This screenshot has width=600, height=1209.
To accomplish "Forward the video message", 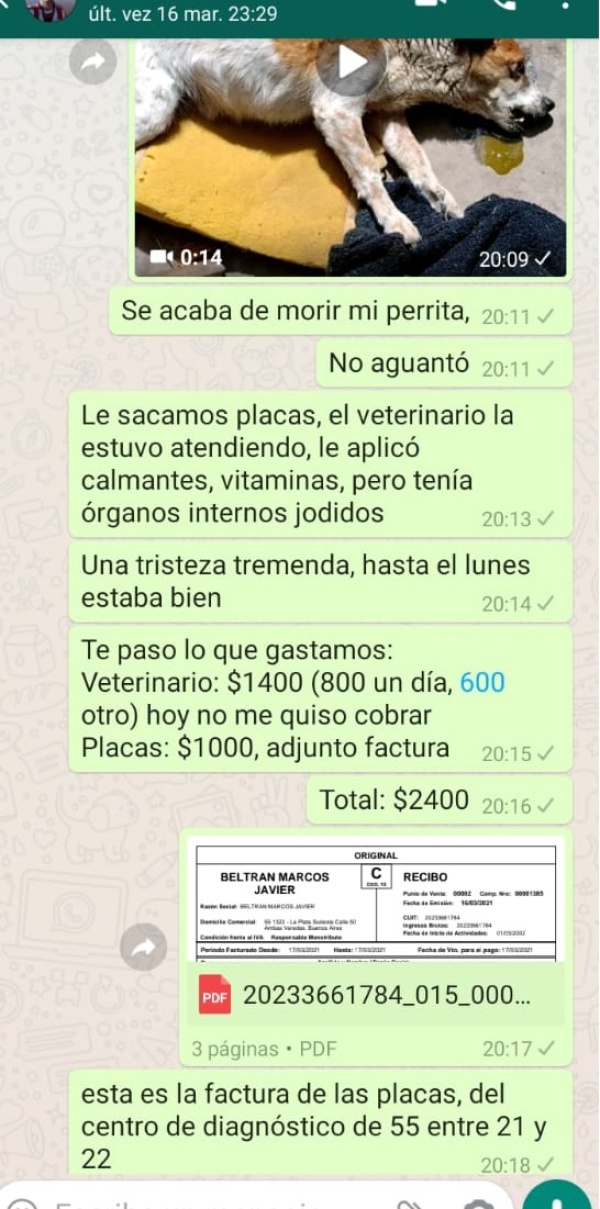I will (92, 62).
